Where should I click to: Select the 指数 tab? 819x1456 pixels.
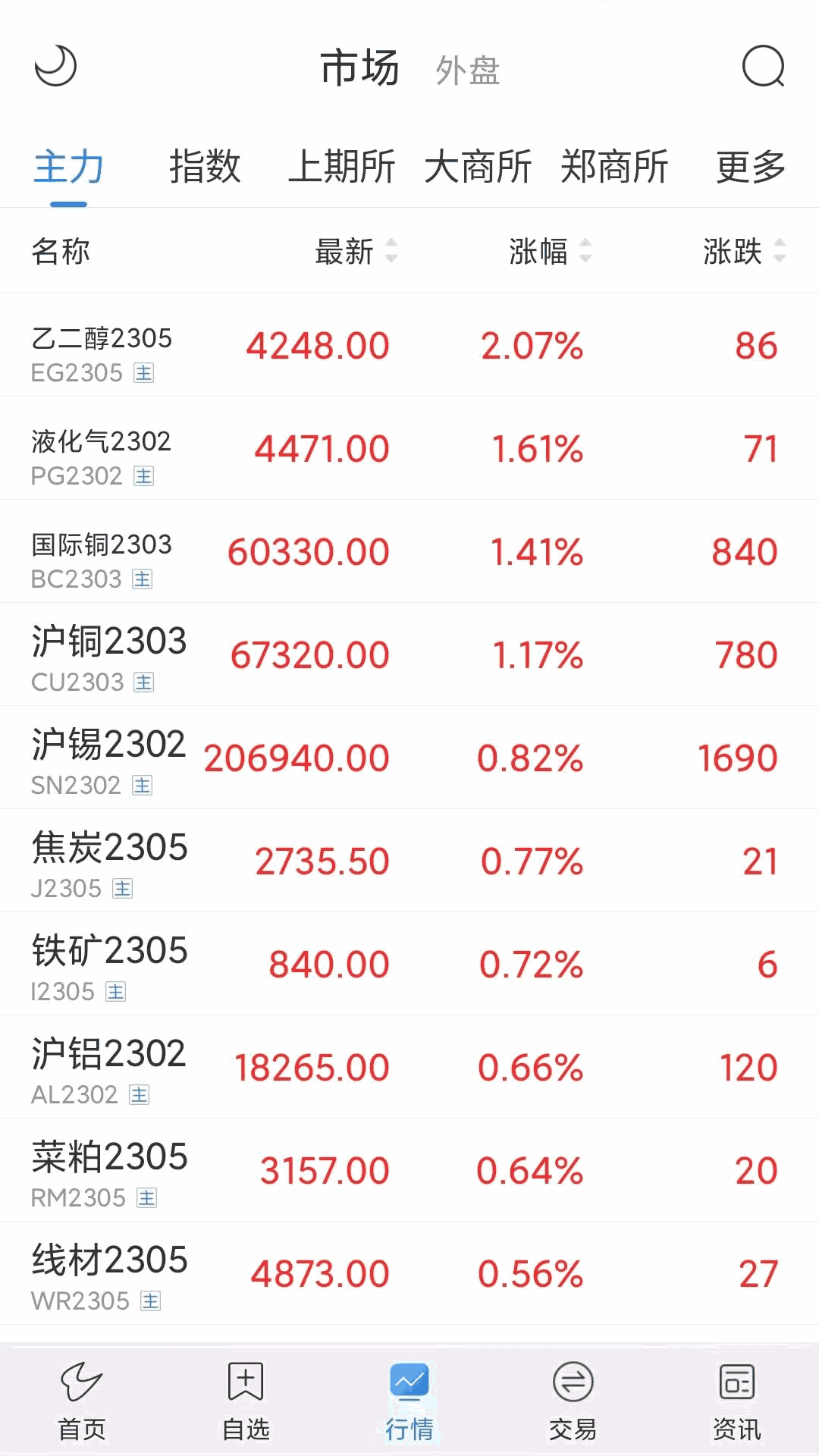coord(205,167)
